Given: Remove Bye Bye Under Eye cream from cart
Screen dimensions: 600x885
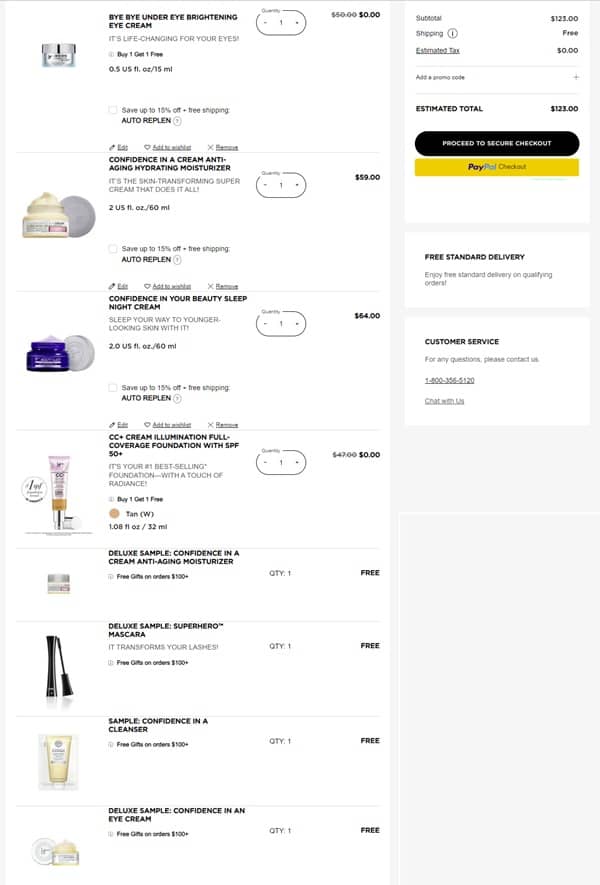Looking at the screenshot, I should pyautogui.click(x=222, y=147).
